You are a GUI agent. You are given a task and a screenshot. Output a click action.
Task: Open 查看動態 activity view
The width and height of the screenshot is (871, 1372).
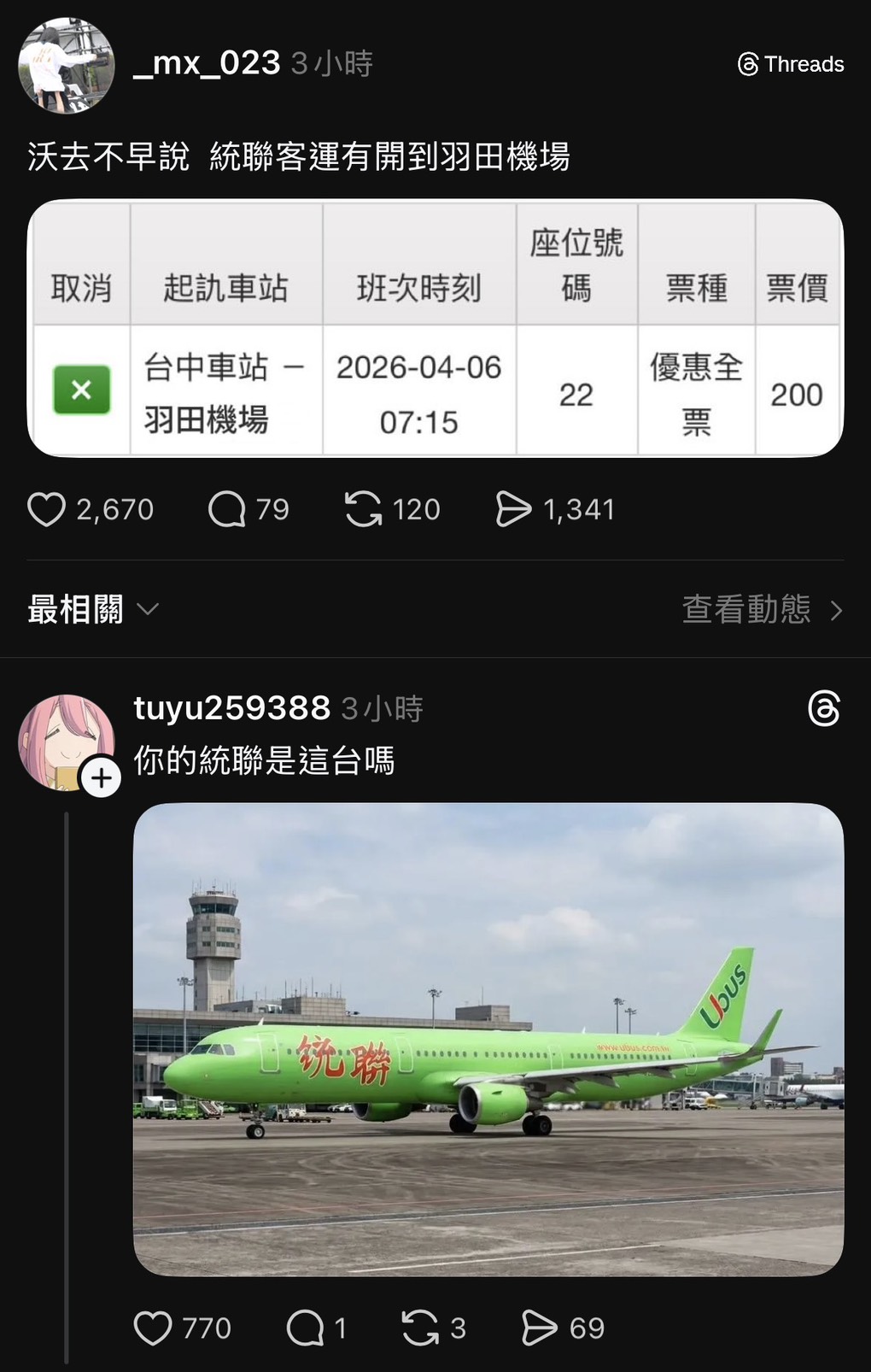(762, 610)
